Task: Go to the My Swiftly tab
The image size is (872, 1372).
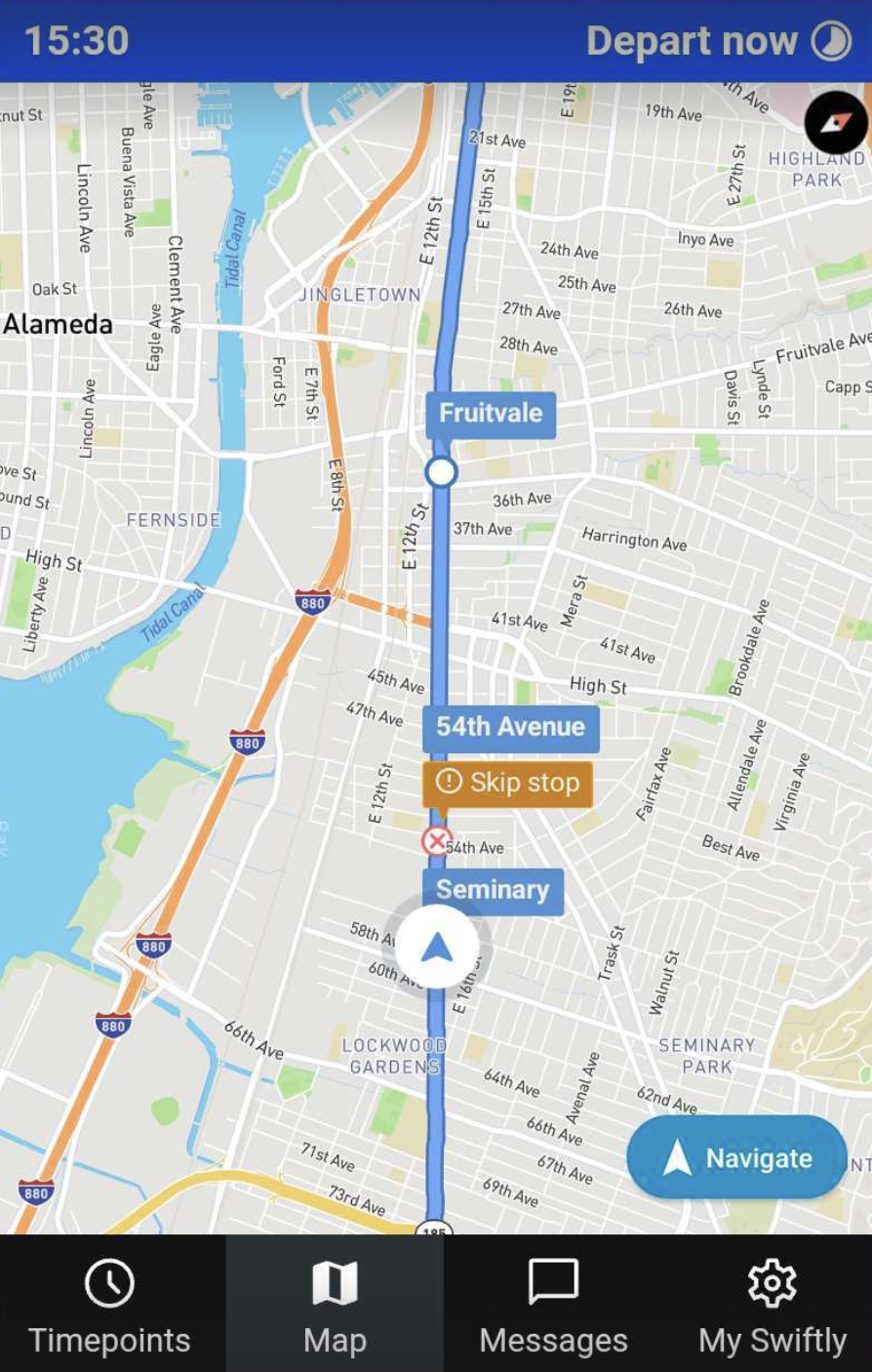Action: click(772, 1306)
